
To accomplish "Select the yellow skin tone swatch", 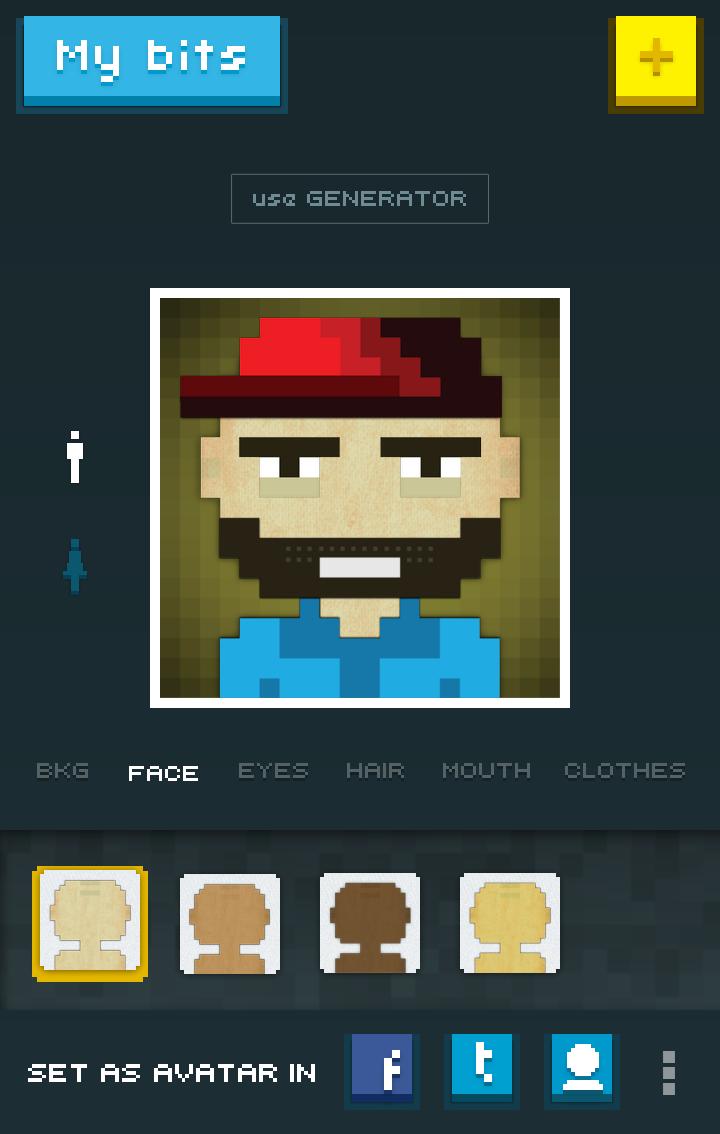I will (x=509, y=922).
